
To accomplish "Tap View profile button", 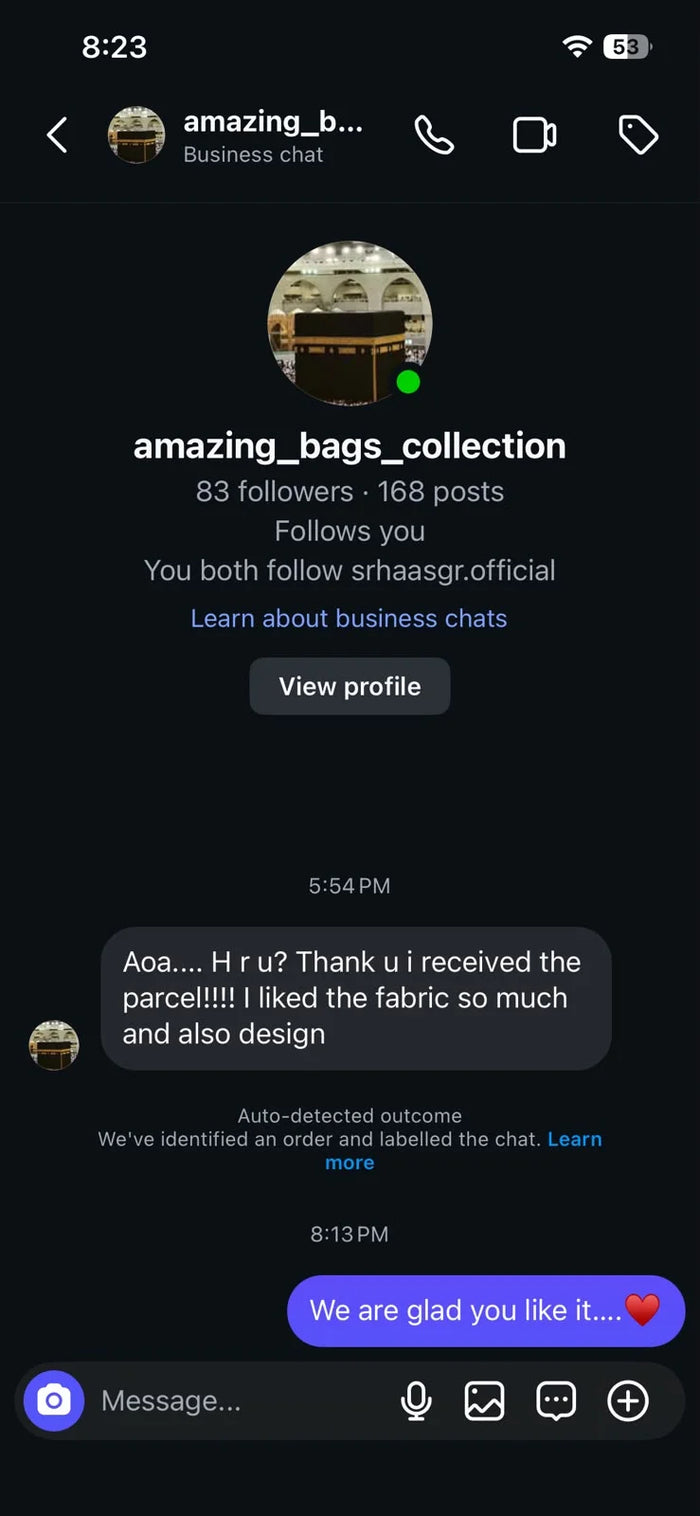I will (x=350, y=686).
